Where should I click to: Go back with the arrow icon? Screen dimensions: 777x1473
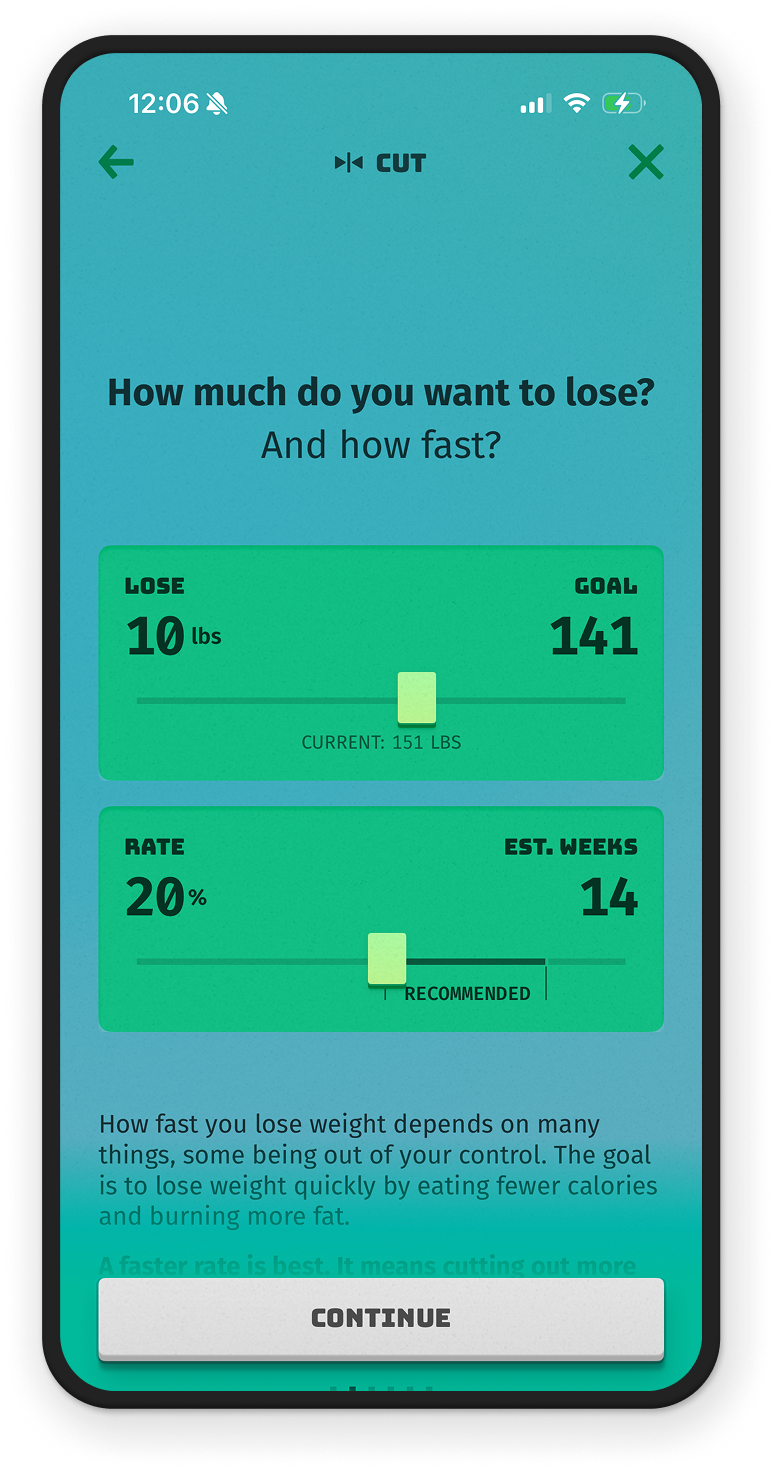pyautogui.click(x=116, y=163)
